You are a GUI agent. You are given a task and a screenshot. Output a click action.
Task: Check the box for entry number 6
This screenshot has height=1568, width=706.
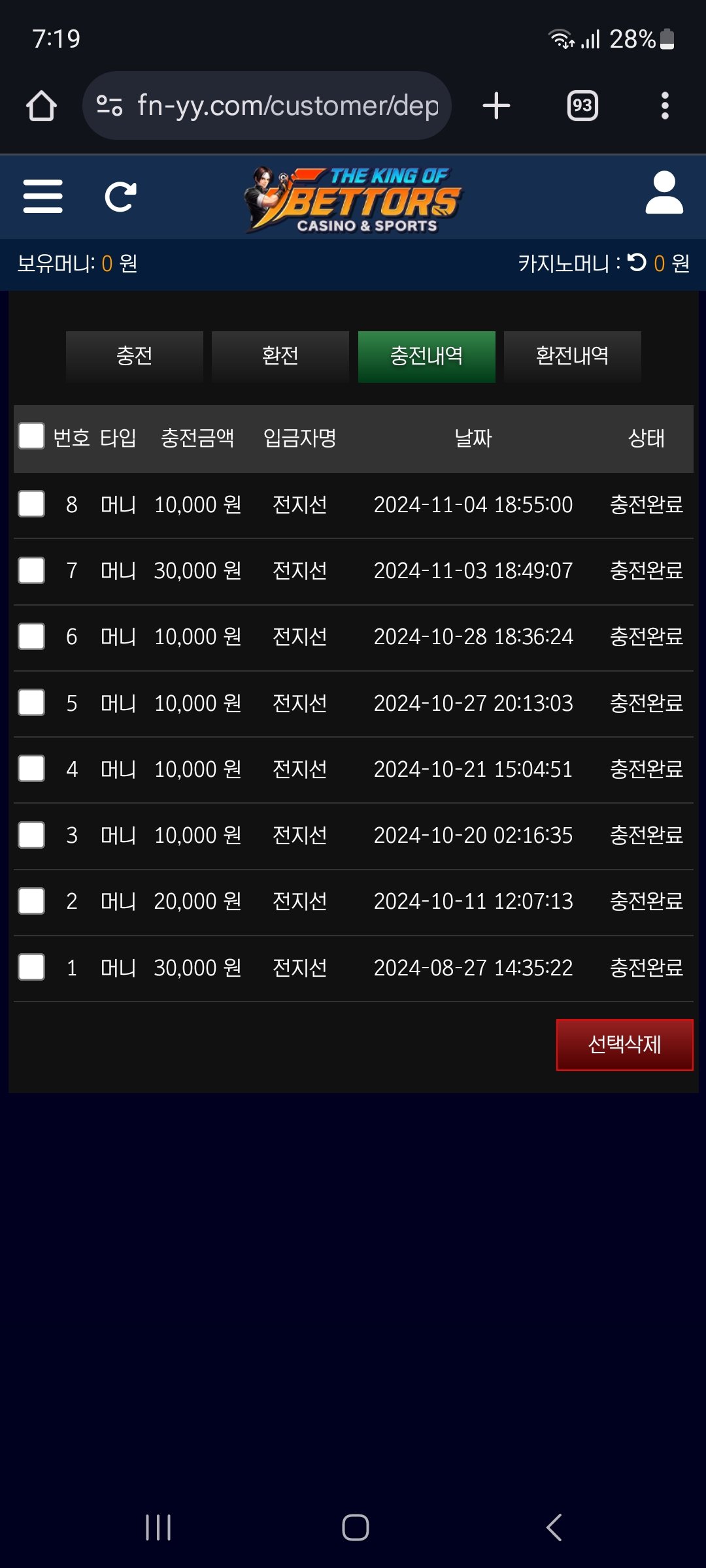pyautogui.click(x=31, y=636)
